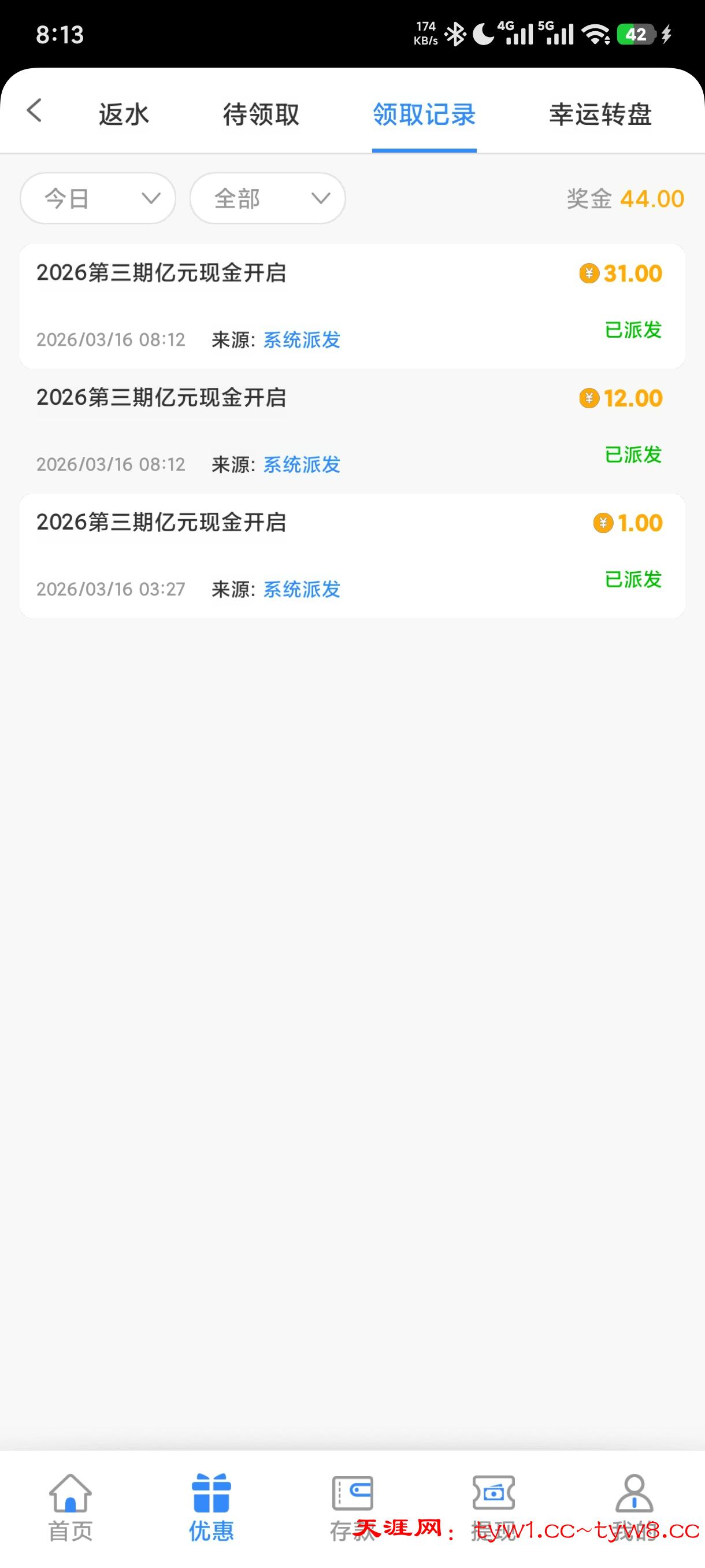705x1568 pixels.
Task: Switch to the 幸运转盘 tab
Action: tap(600, 114)
